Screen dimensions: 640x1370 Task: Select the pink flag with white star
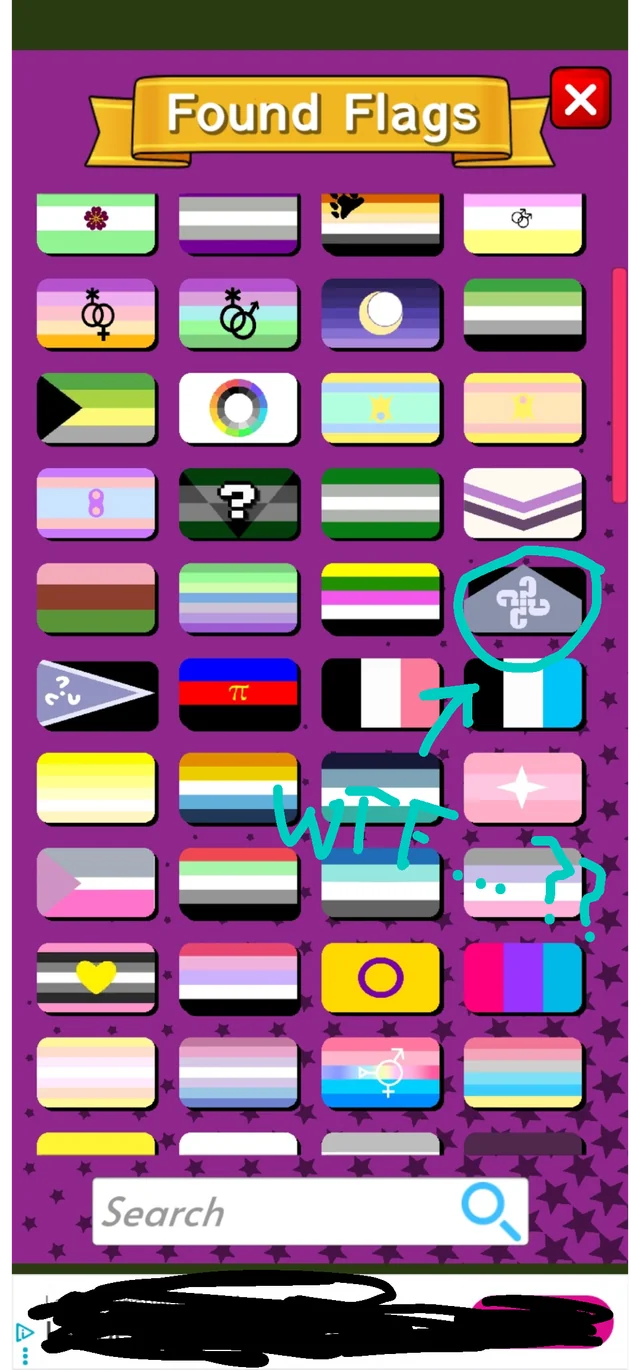pyautogui.click(x=523, y=788)
